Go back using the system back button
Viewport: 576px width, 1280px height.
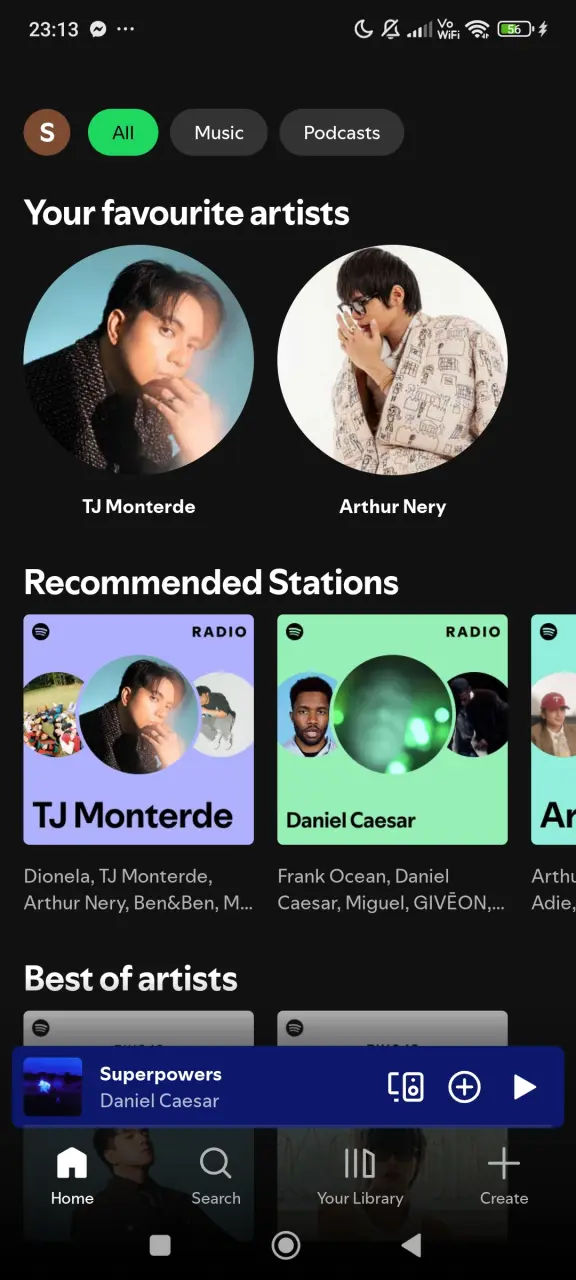pos(410,1245)
